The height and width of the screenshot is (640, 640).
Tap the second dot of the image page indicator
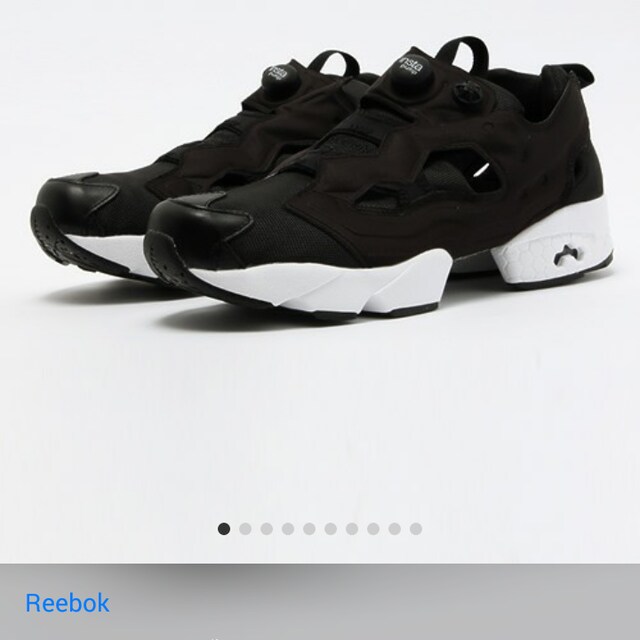(245, 529)
